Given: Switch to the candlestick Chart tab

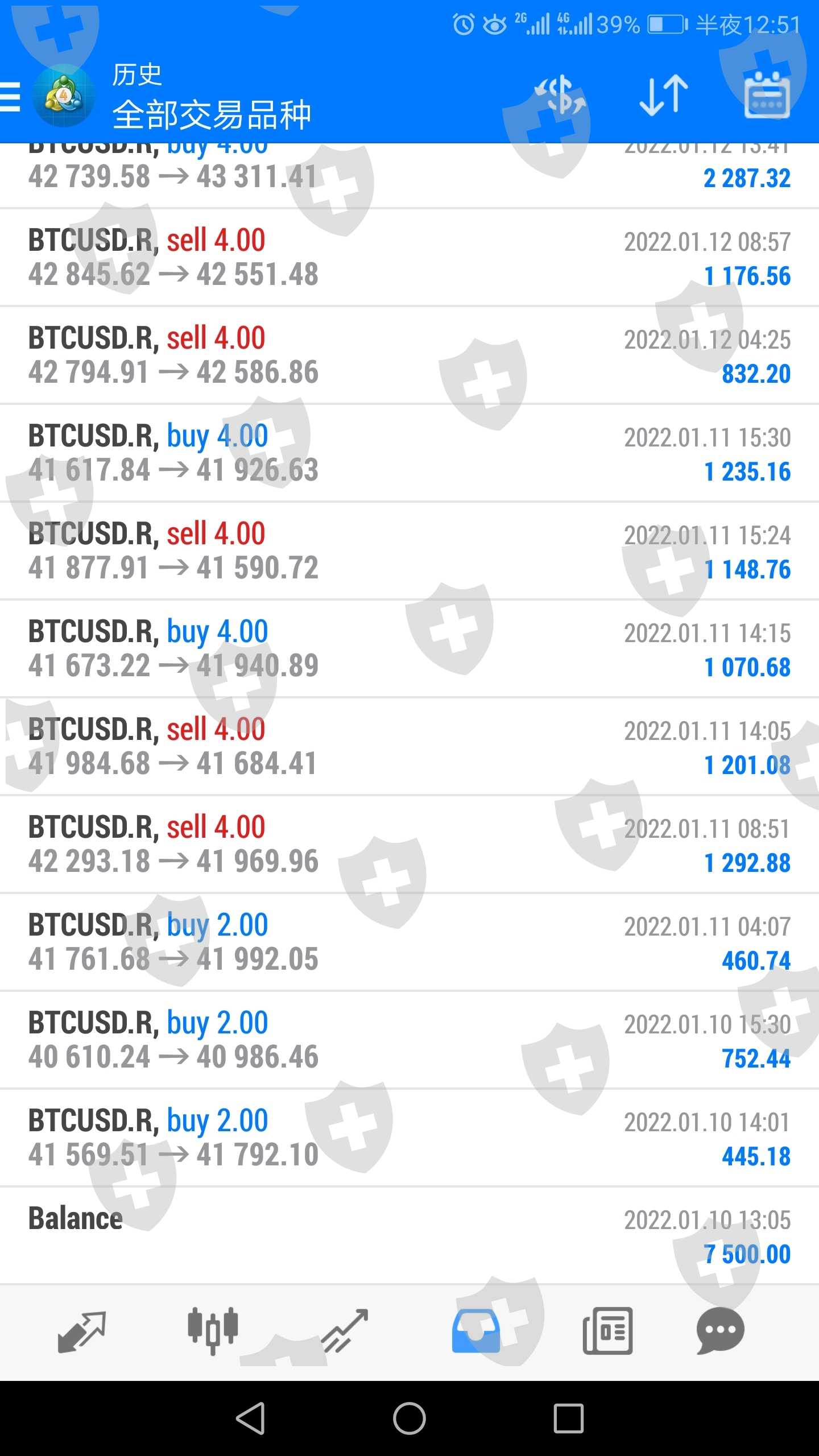Looking at the screenshot, I should pyautogui.click(x=213, y=1331).
